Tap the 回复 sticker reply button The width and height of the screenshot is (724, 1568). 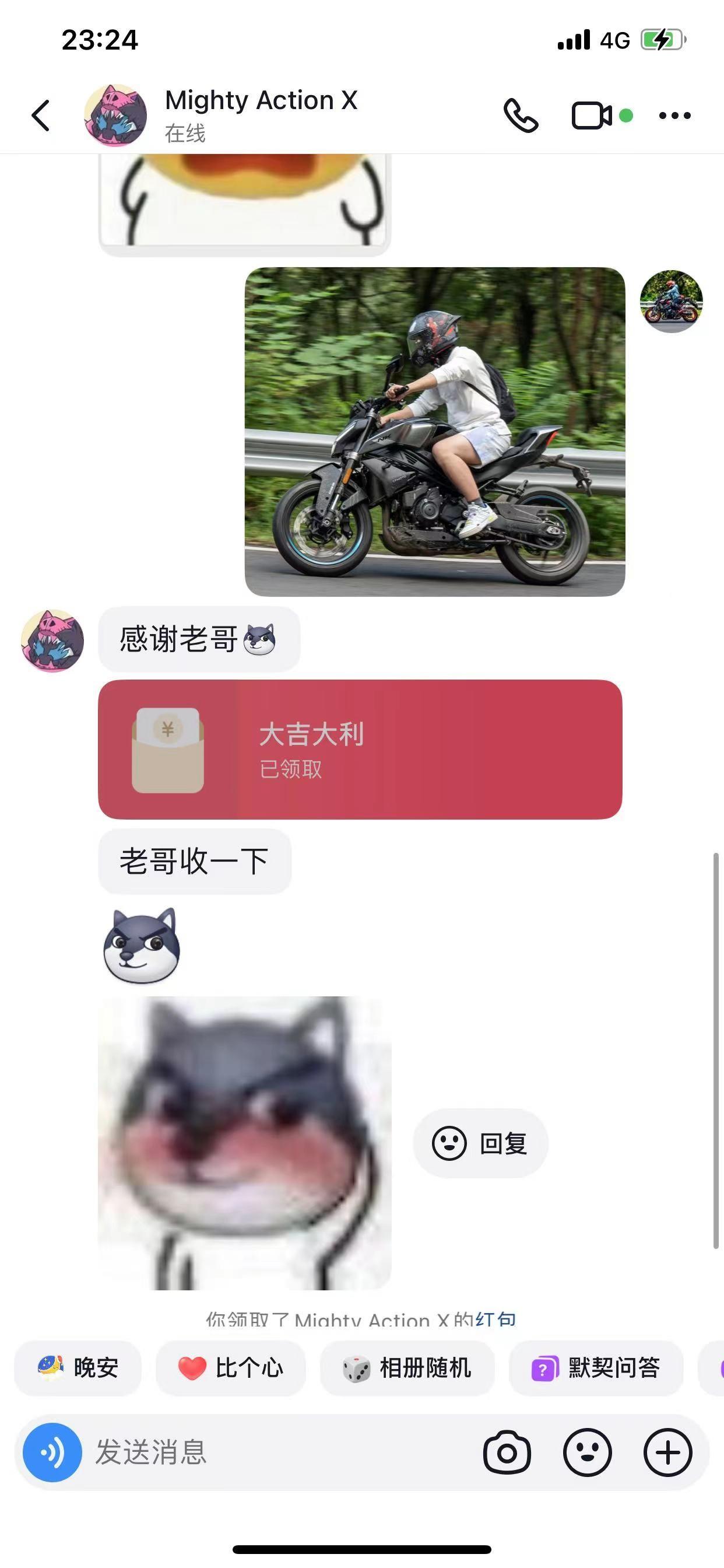pos(481,1143)
